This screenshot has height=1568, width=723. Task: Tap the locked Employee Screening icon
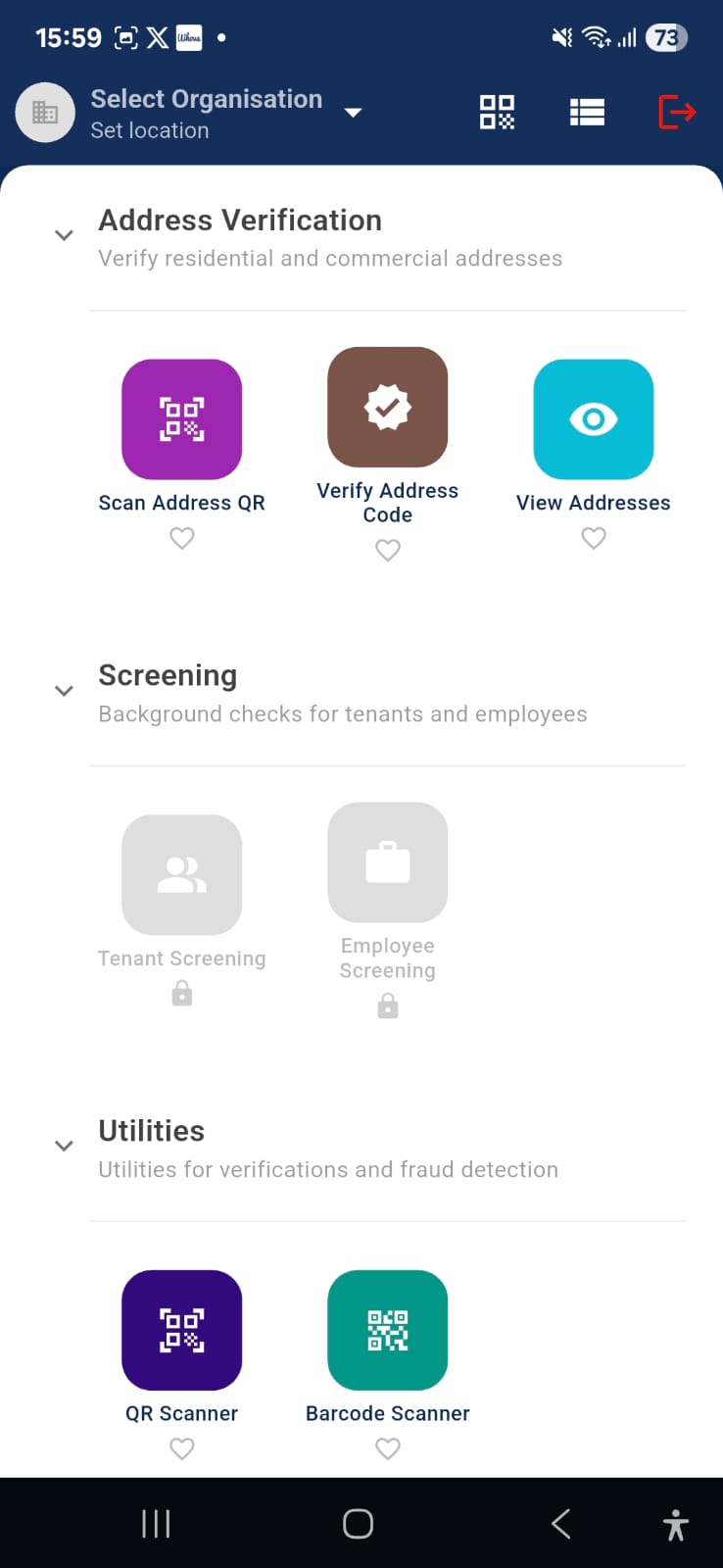coord(387,862)
